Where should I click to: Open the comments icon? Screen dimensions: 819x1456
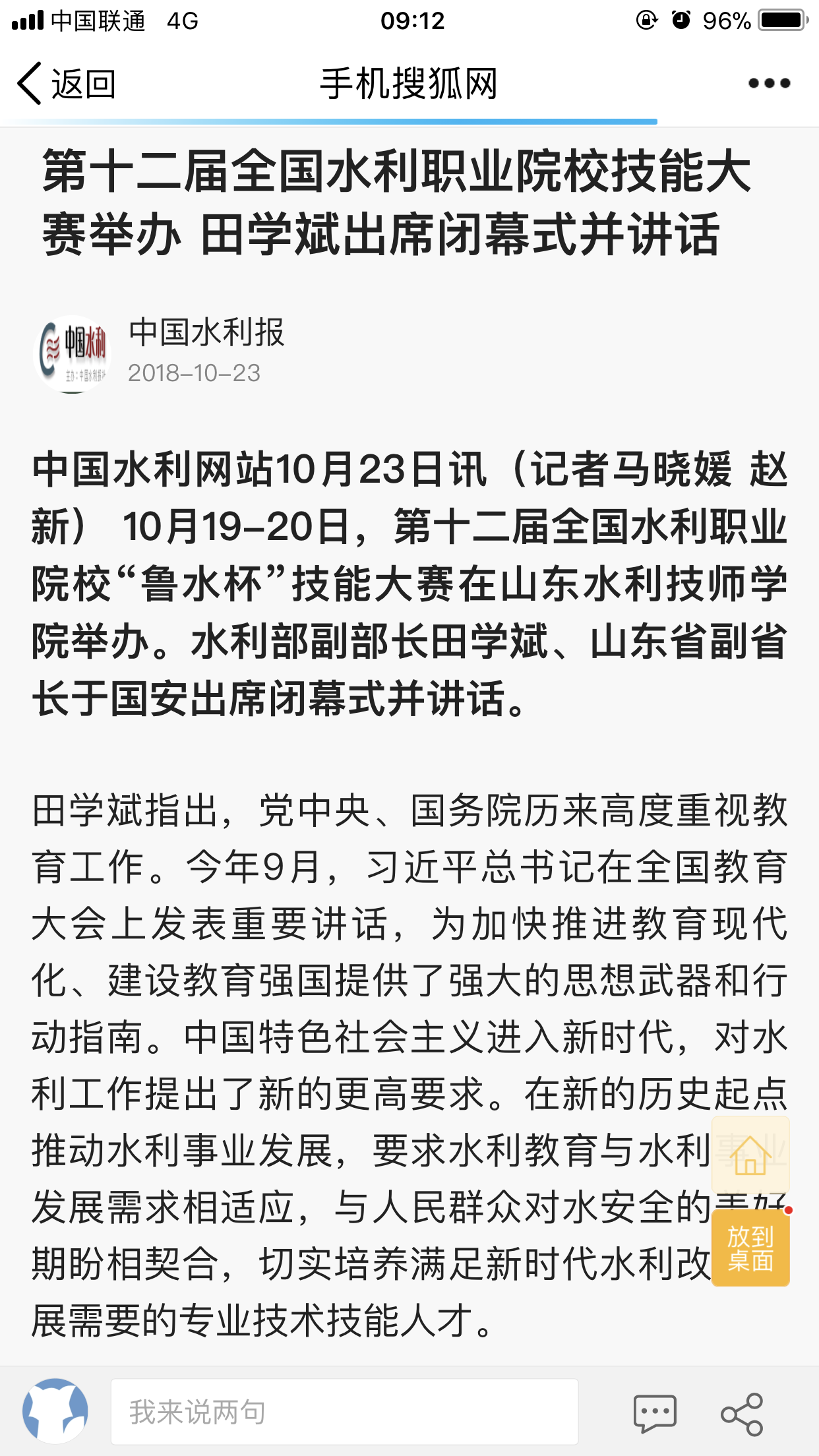pos(654,1413)
